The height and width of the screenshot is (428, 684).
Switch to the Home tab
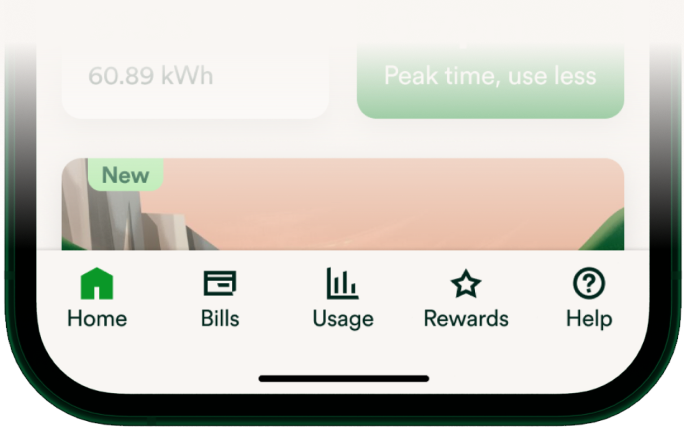click(97, 298)
